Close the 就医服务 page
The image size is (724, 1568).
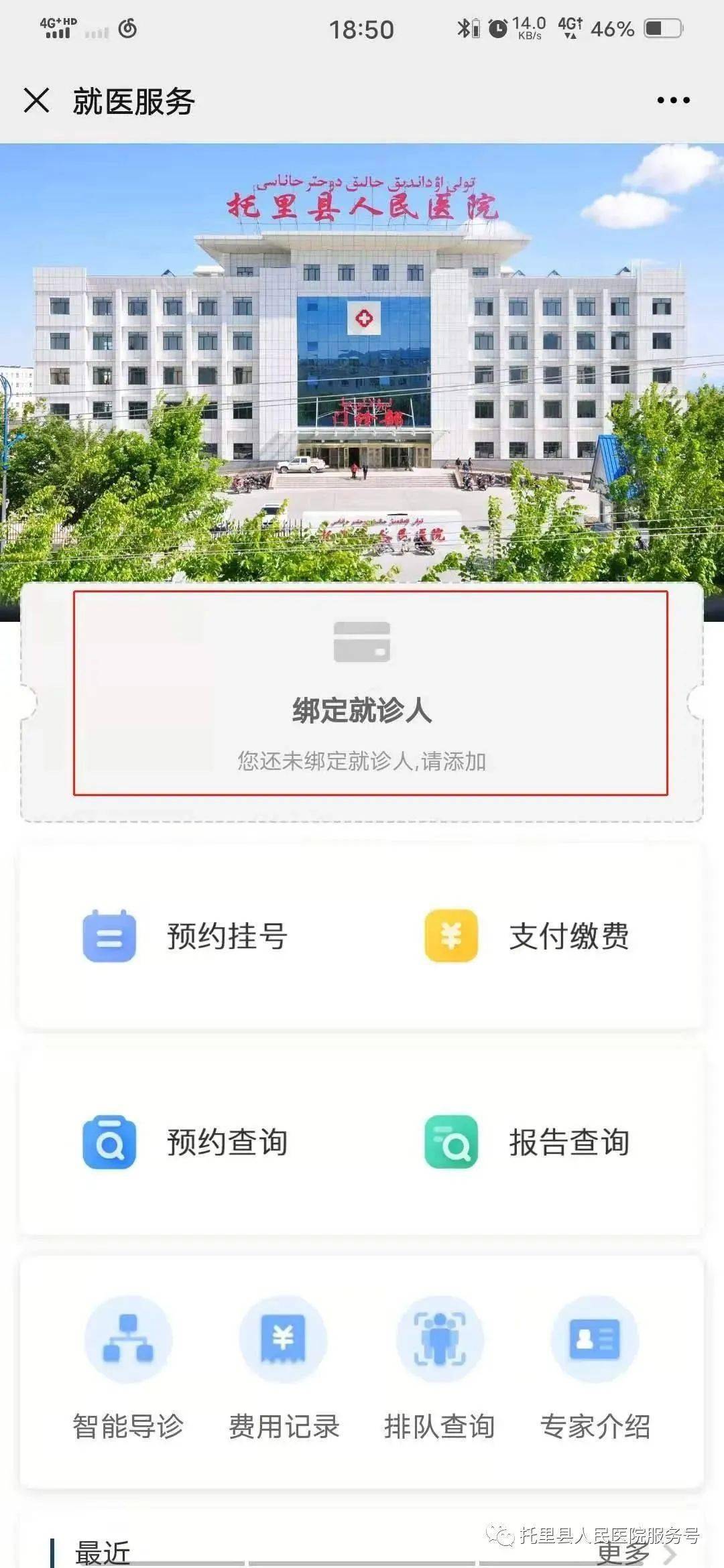click(36, 101)
